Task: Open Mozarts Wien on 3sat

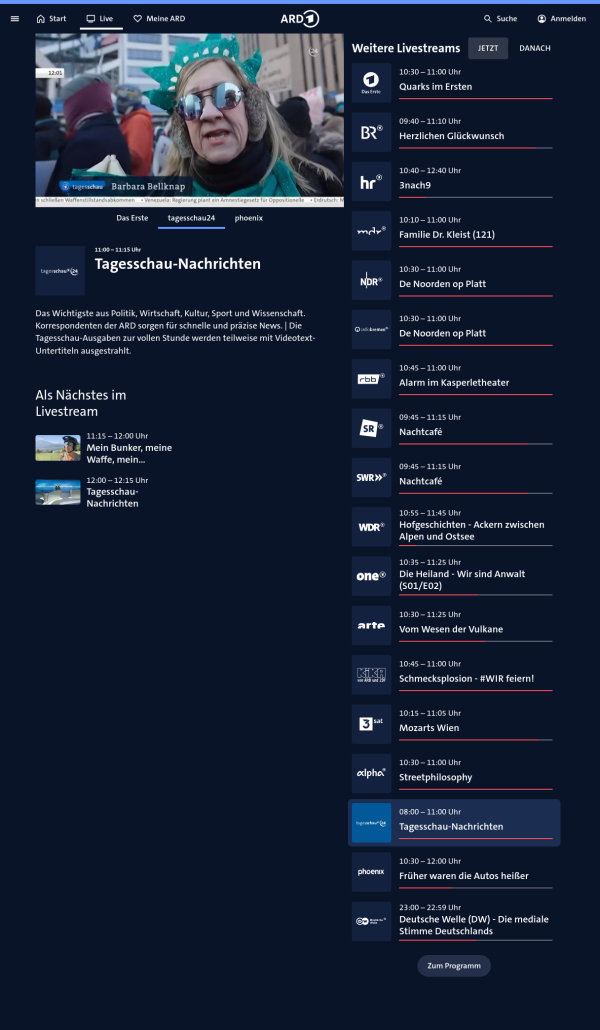Action: tap(454, 722)
